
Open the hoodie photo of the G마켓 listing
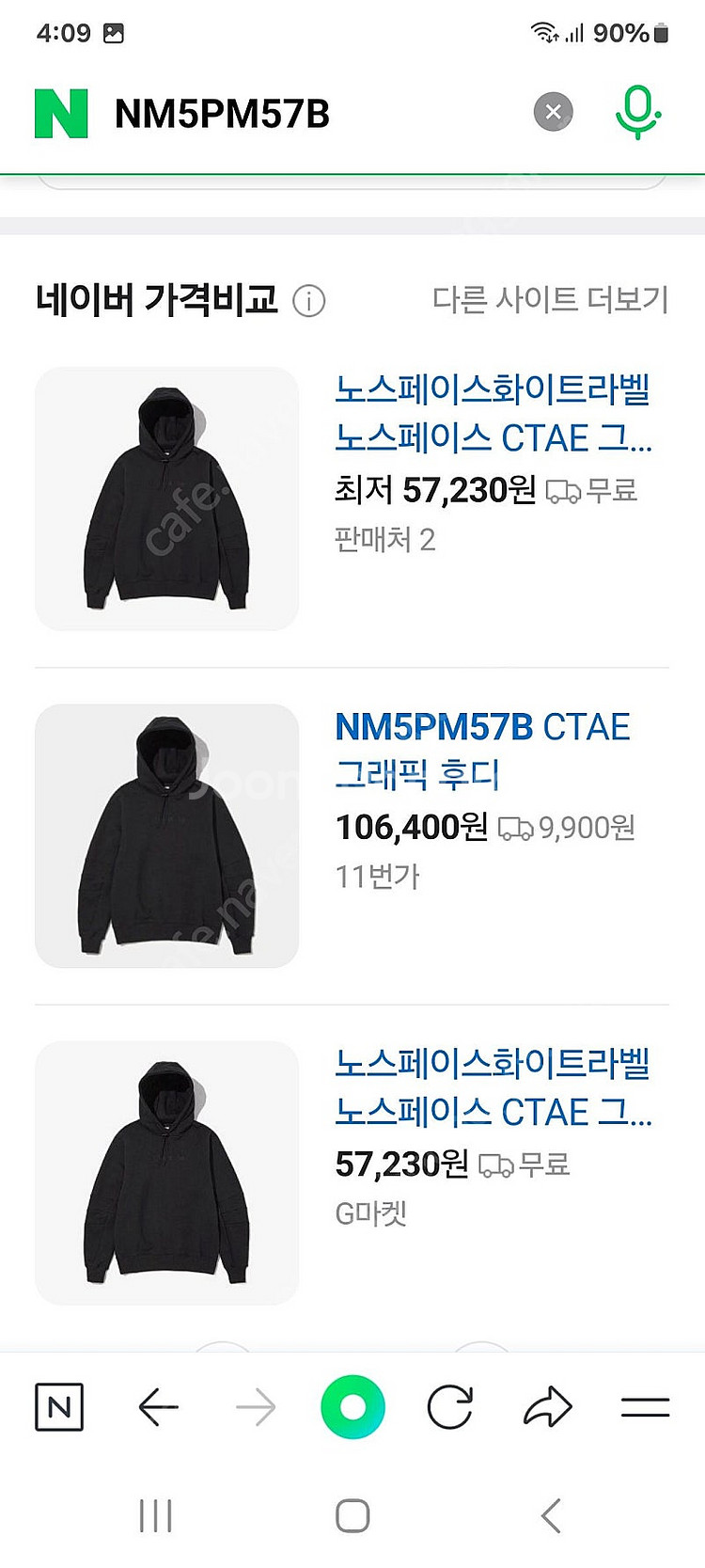[x=166, y=1172]
